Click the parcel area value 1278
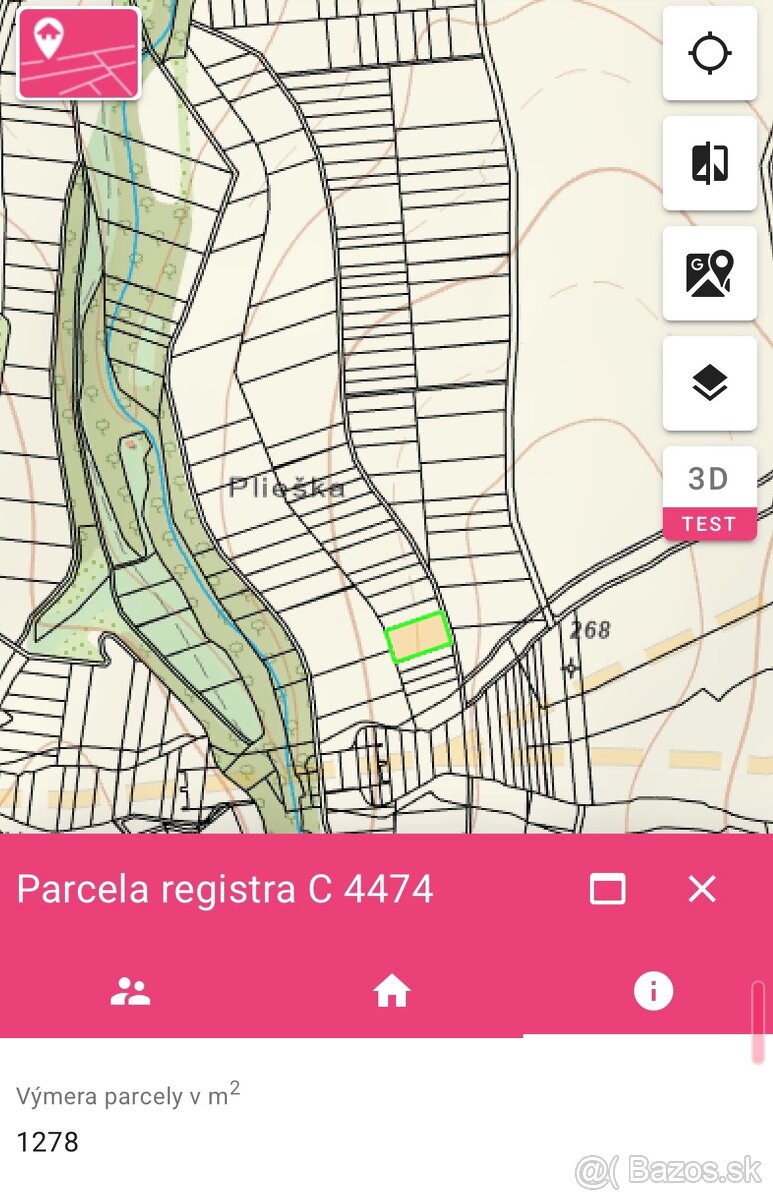 48,1142
